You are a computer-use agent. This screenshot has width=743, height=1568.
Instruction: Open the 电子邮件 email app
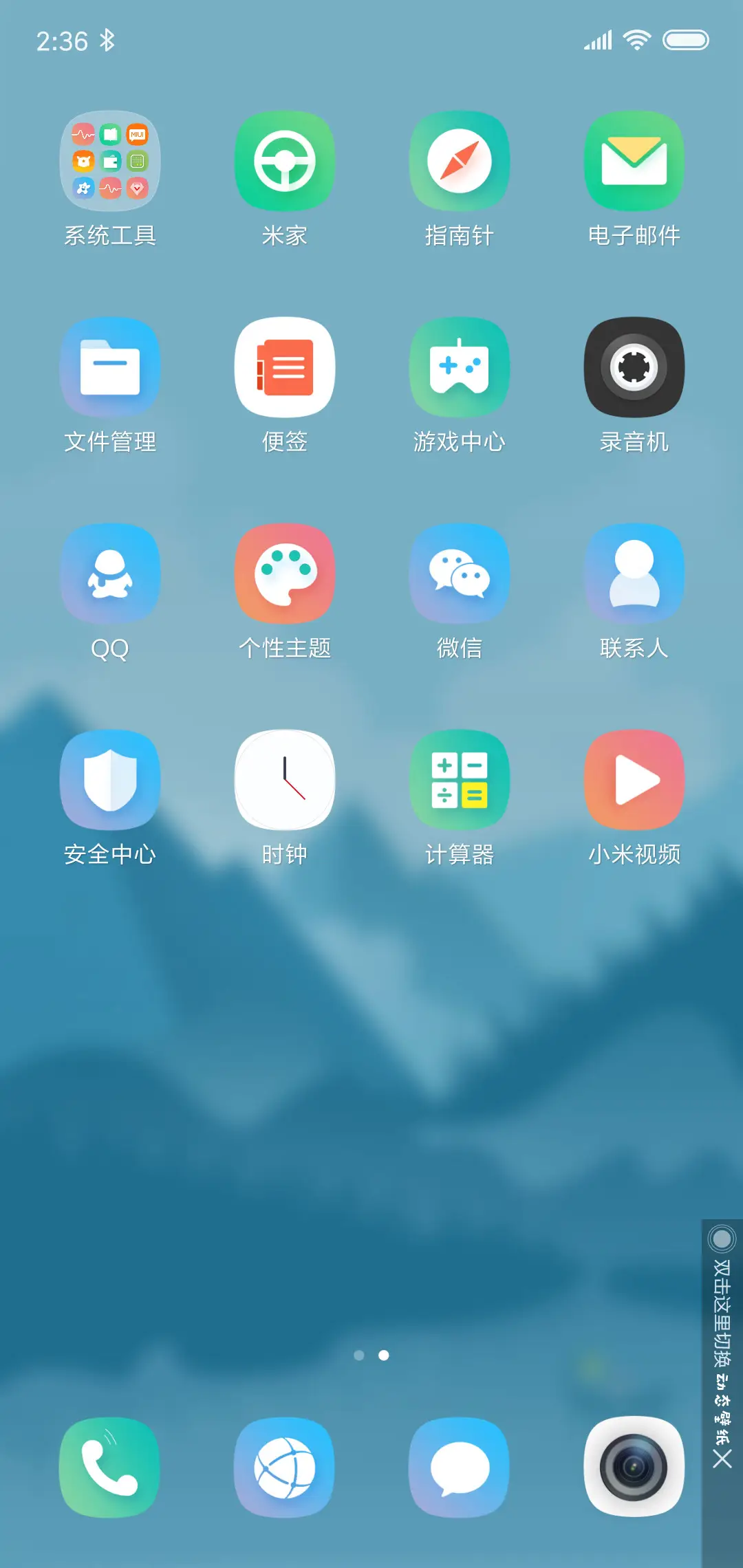(634, 160)
